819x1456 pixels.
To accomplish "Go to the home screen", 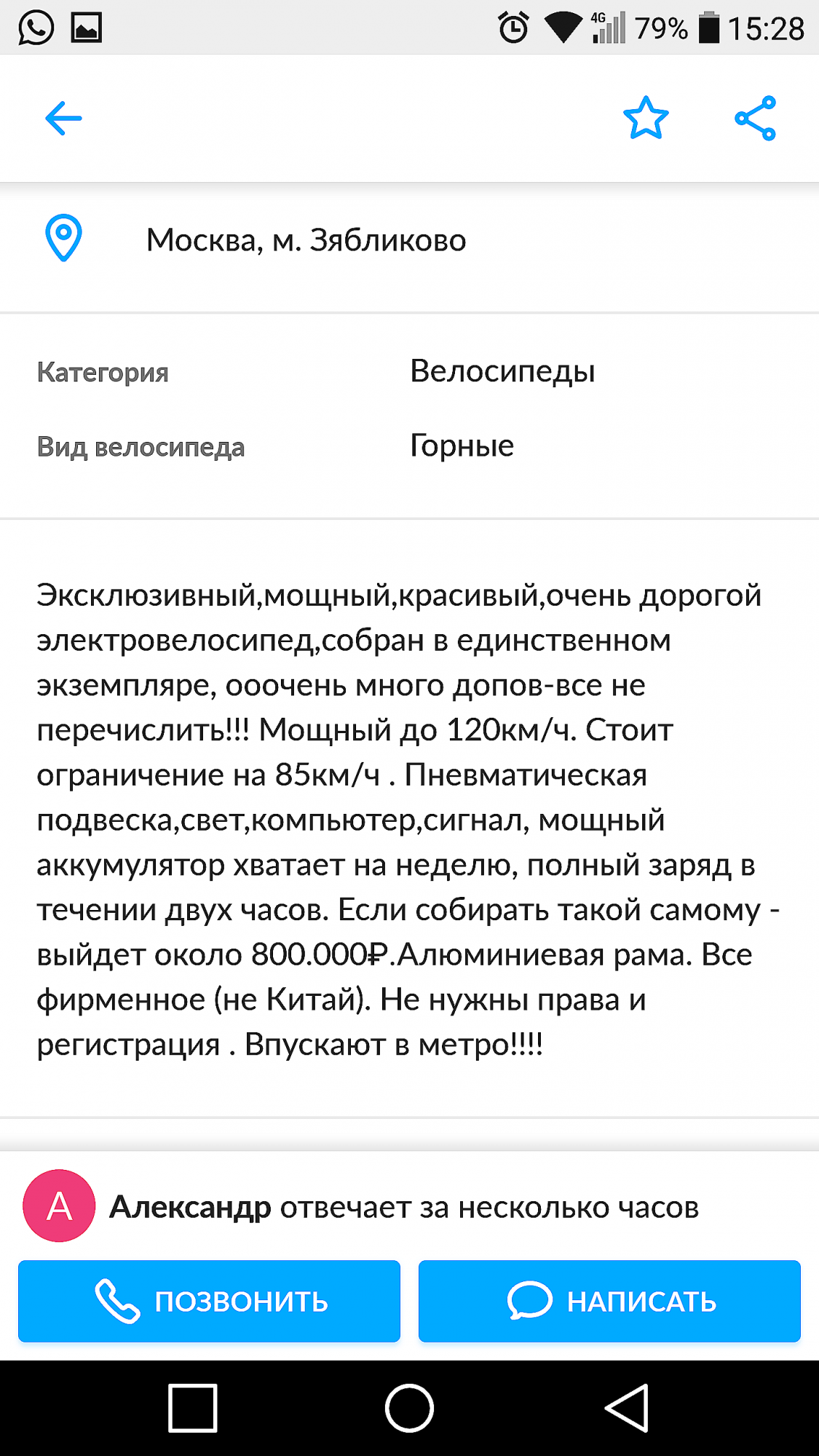I will [x=409, y=1408].
